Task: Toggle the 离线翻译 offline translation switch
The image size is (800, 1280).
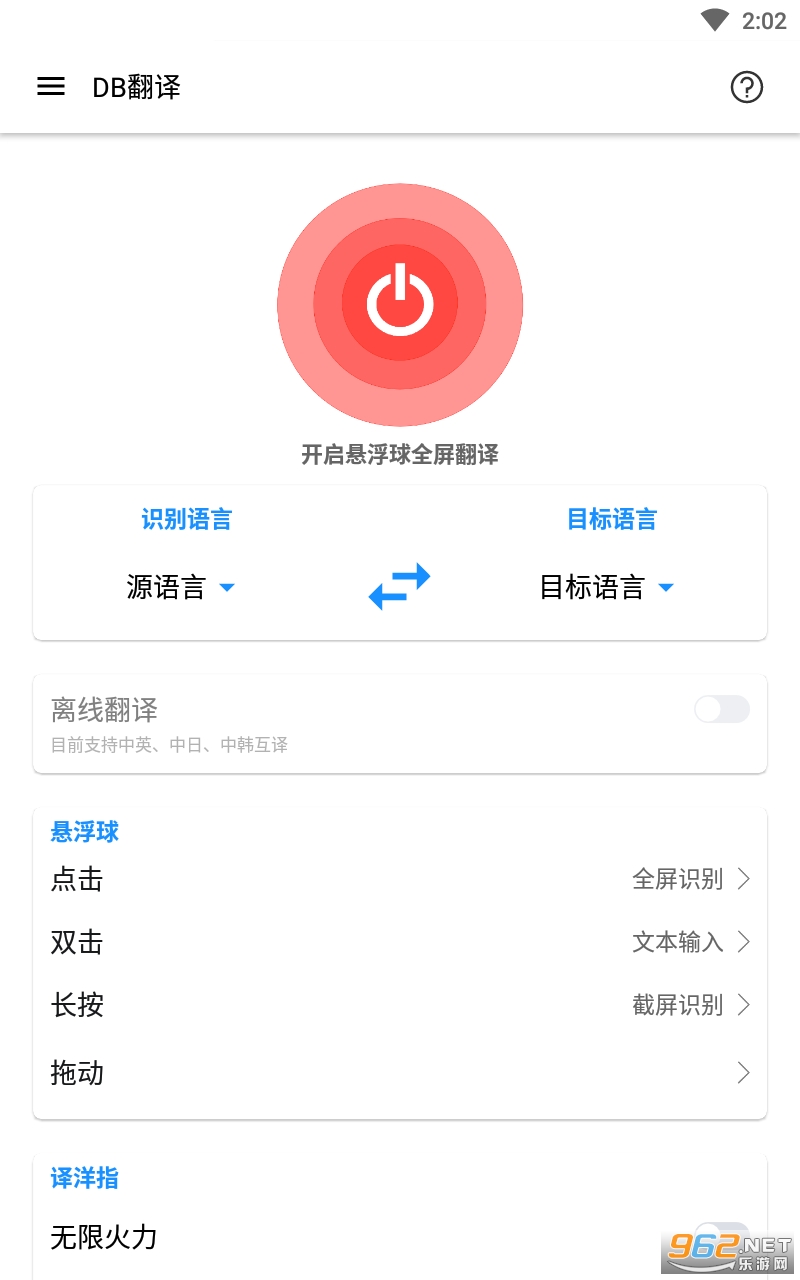Action: [722, 709]
